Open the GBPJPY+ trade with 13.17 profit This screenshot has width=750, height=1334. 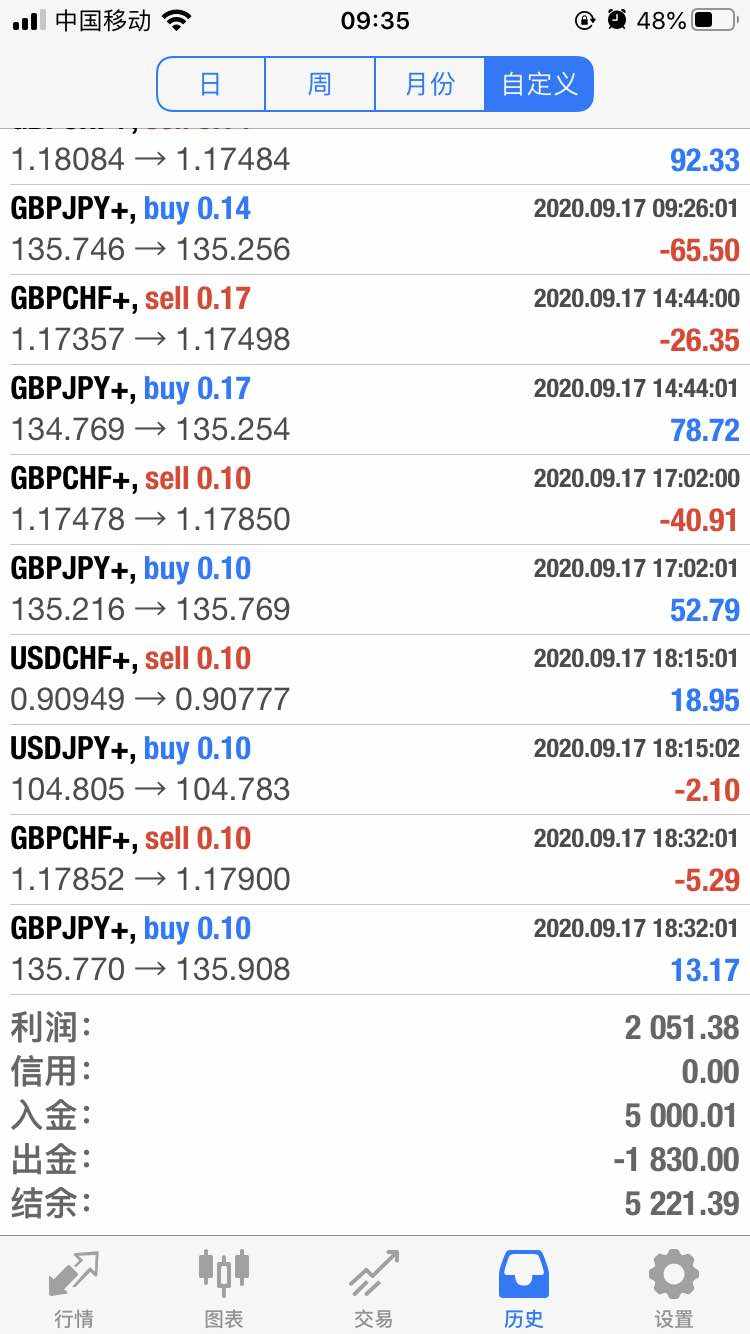click(x=375, y=949)
